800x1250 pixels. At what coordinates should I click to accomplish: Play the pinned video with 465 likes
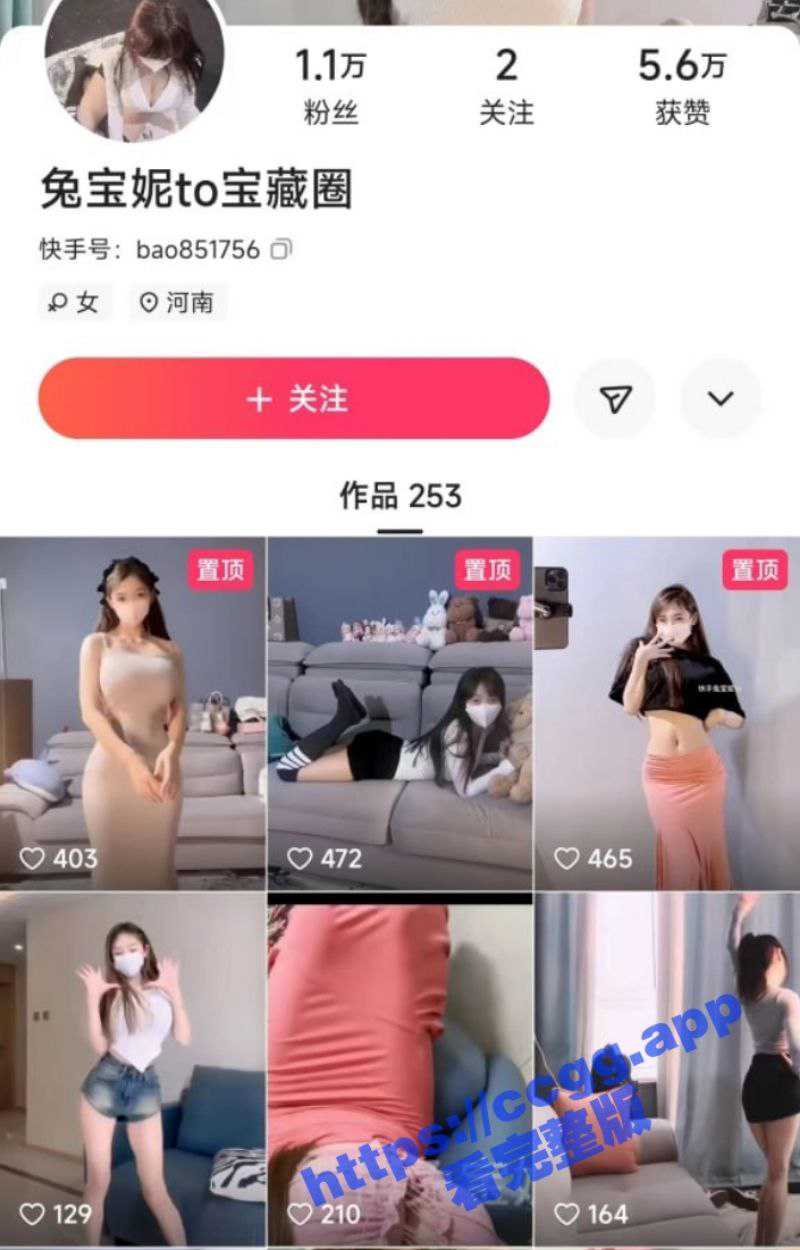(x=667, y=713)
